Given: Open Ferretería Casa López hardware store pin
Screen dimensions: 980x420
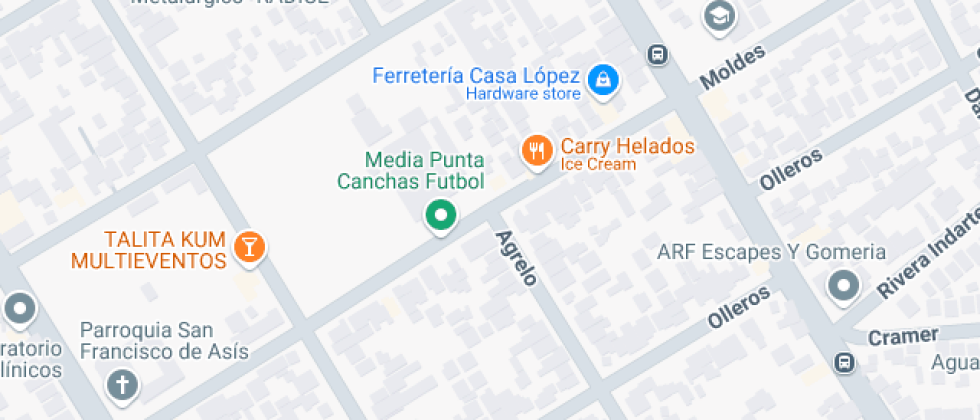Looking at the screenshot, I should [x=603, y=80].
